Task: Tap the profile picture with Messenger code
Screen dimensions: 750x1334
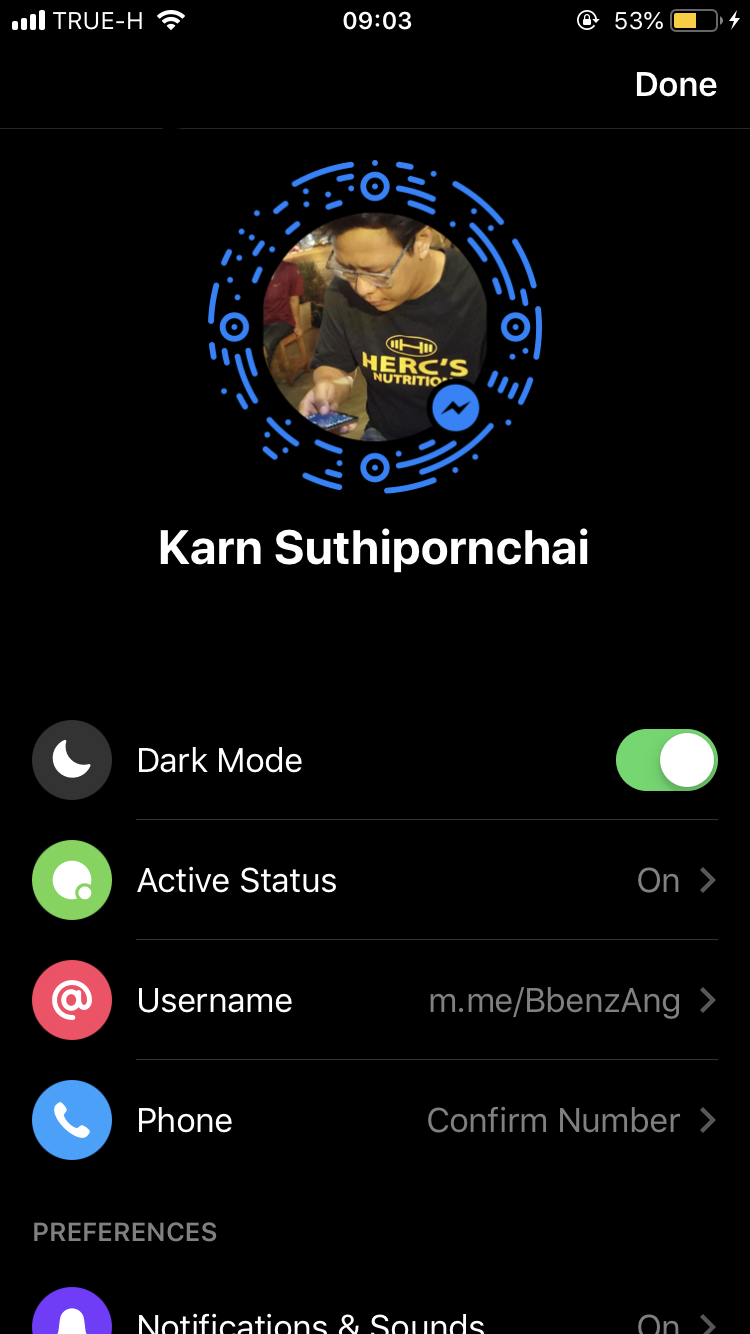Action: [x=375, y=326]
